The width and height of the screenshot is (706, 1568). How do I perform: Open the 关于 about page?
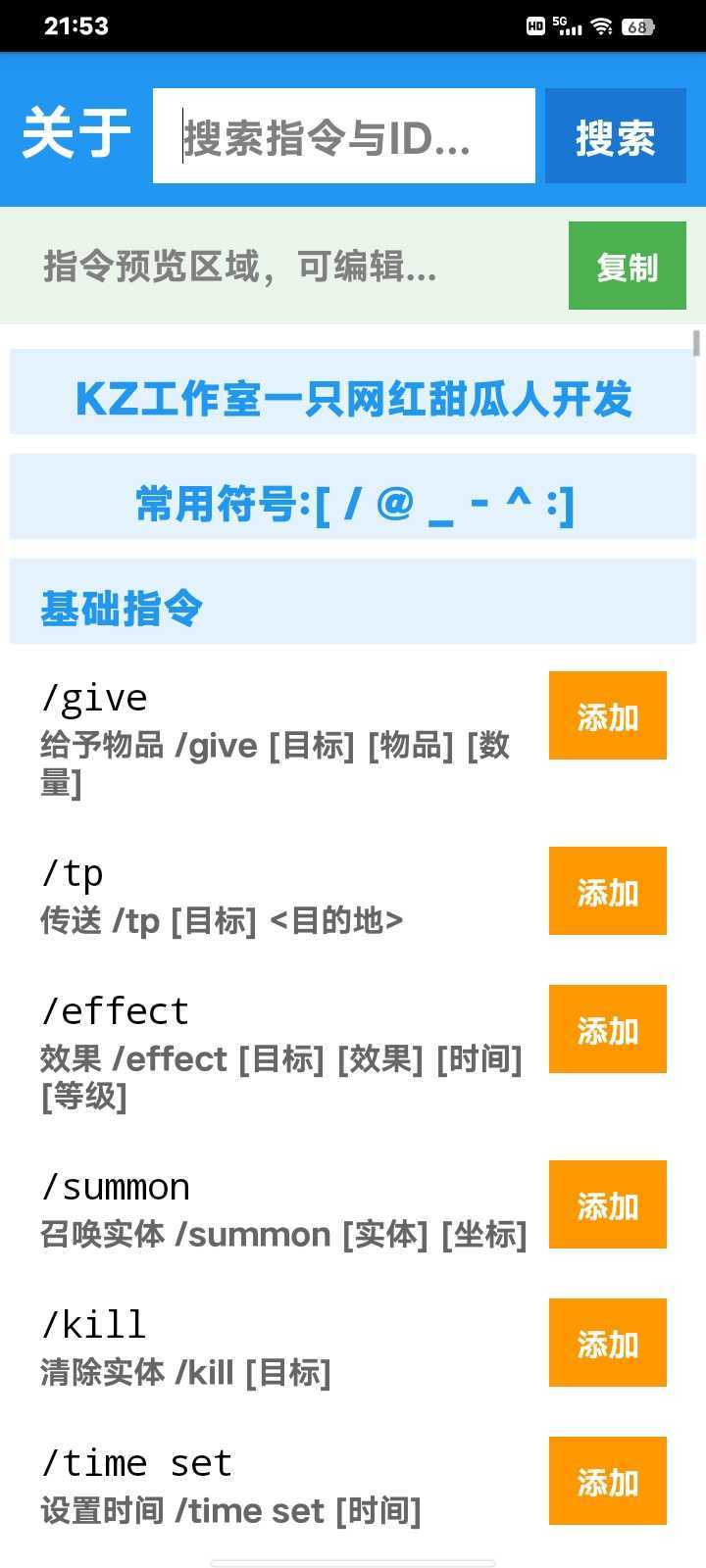coord(76,135)
